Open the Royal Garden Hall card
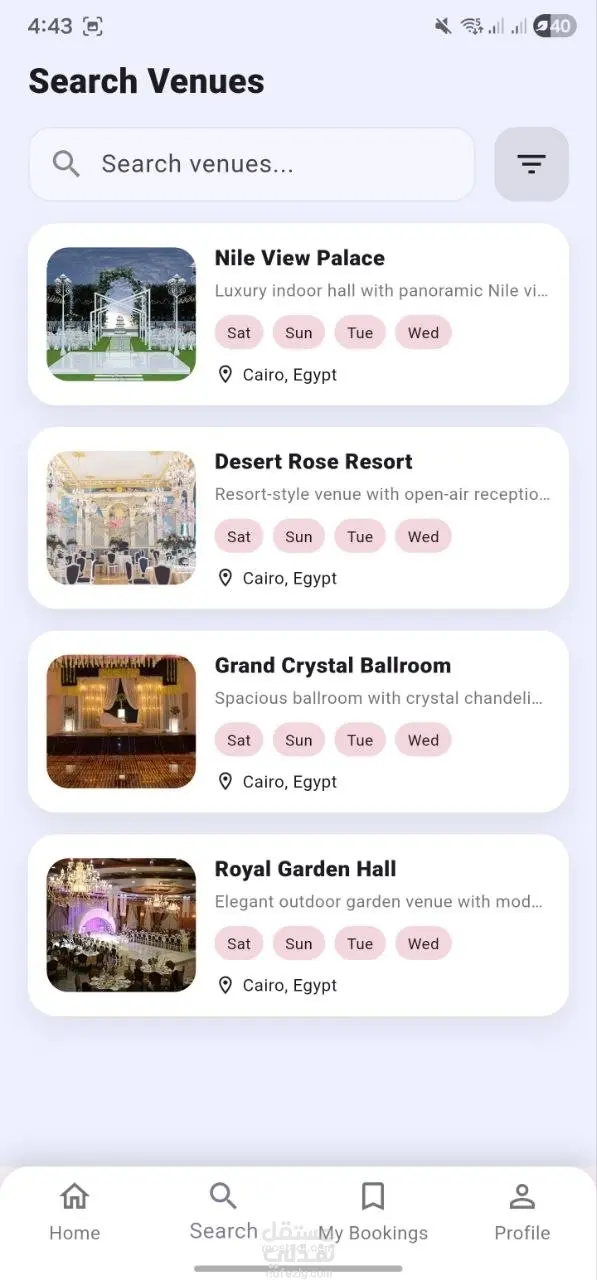597x1280 pixels. pyautogui.click(x=298, y=925)
